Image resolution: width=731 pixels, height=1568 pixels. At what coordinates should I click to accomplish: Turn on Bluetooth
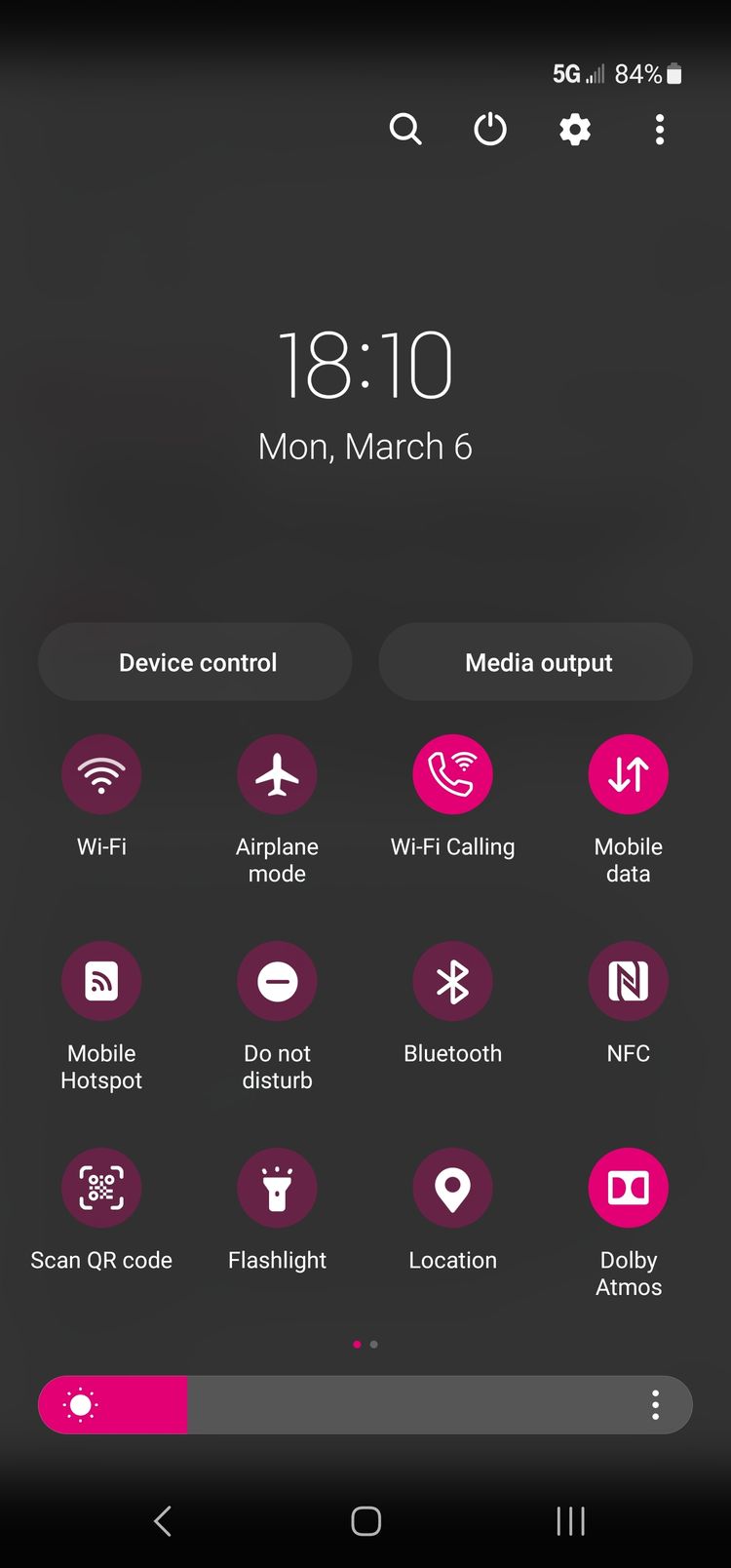pos(452,981)
